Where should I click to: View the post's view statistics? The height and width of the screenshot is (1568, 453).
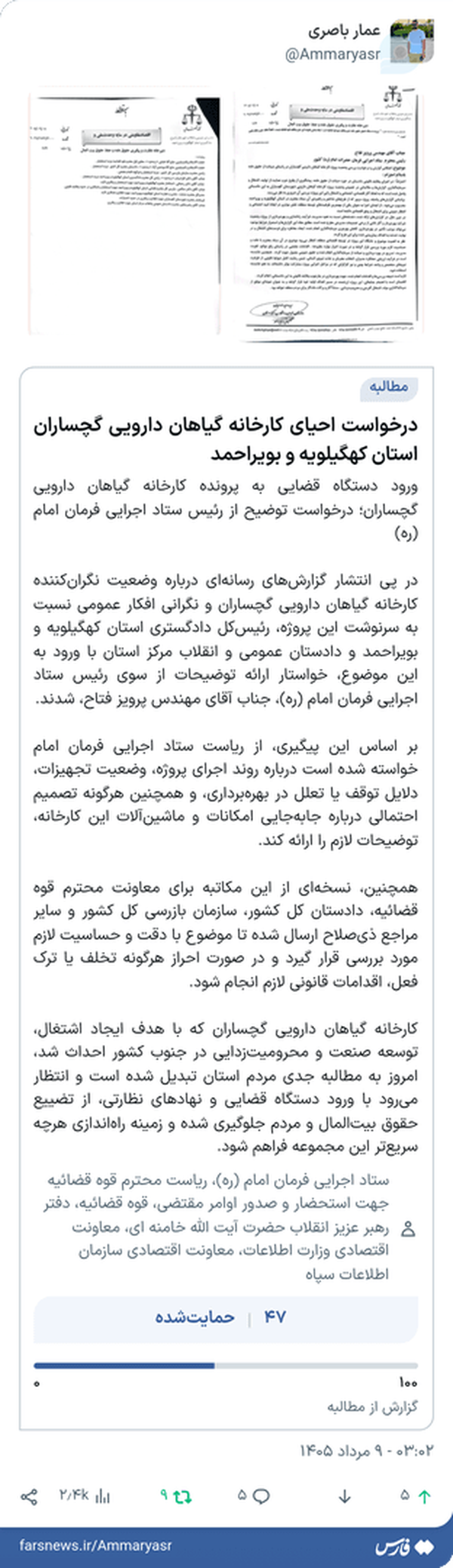click(85, 1496)
